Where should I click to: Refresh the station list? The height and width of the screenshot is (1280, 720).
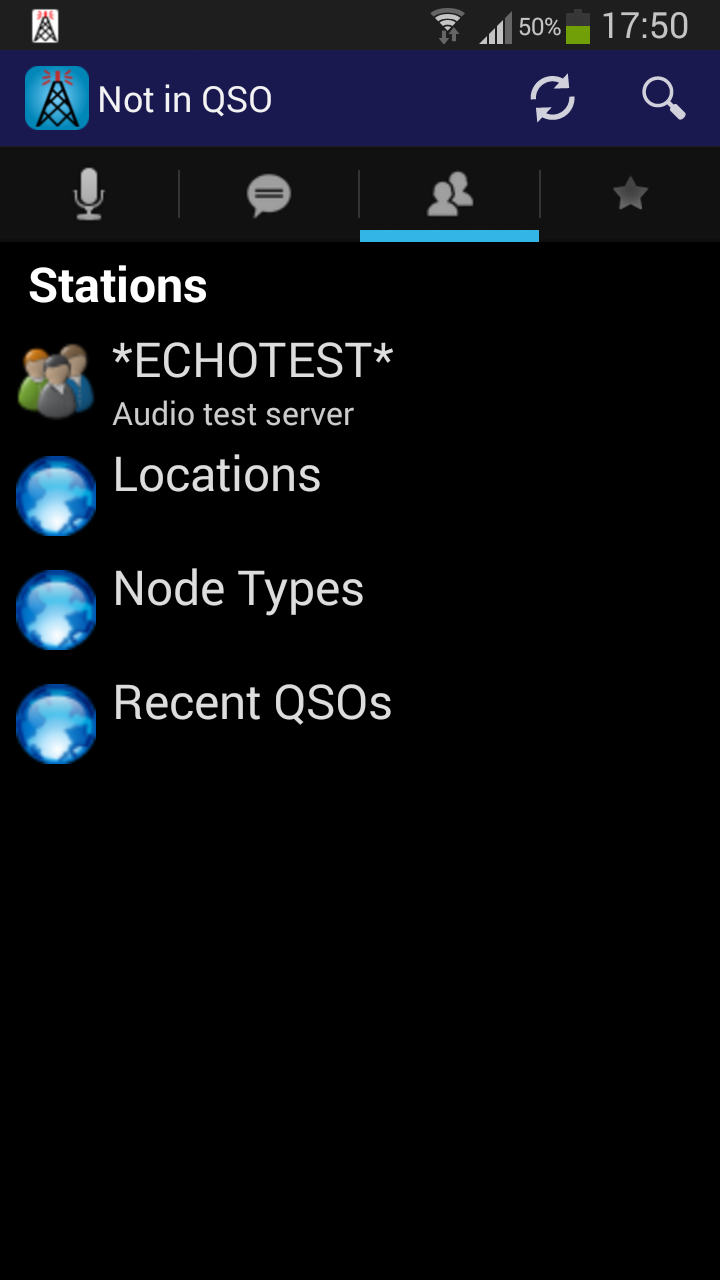[x=552, y=99]
